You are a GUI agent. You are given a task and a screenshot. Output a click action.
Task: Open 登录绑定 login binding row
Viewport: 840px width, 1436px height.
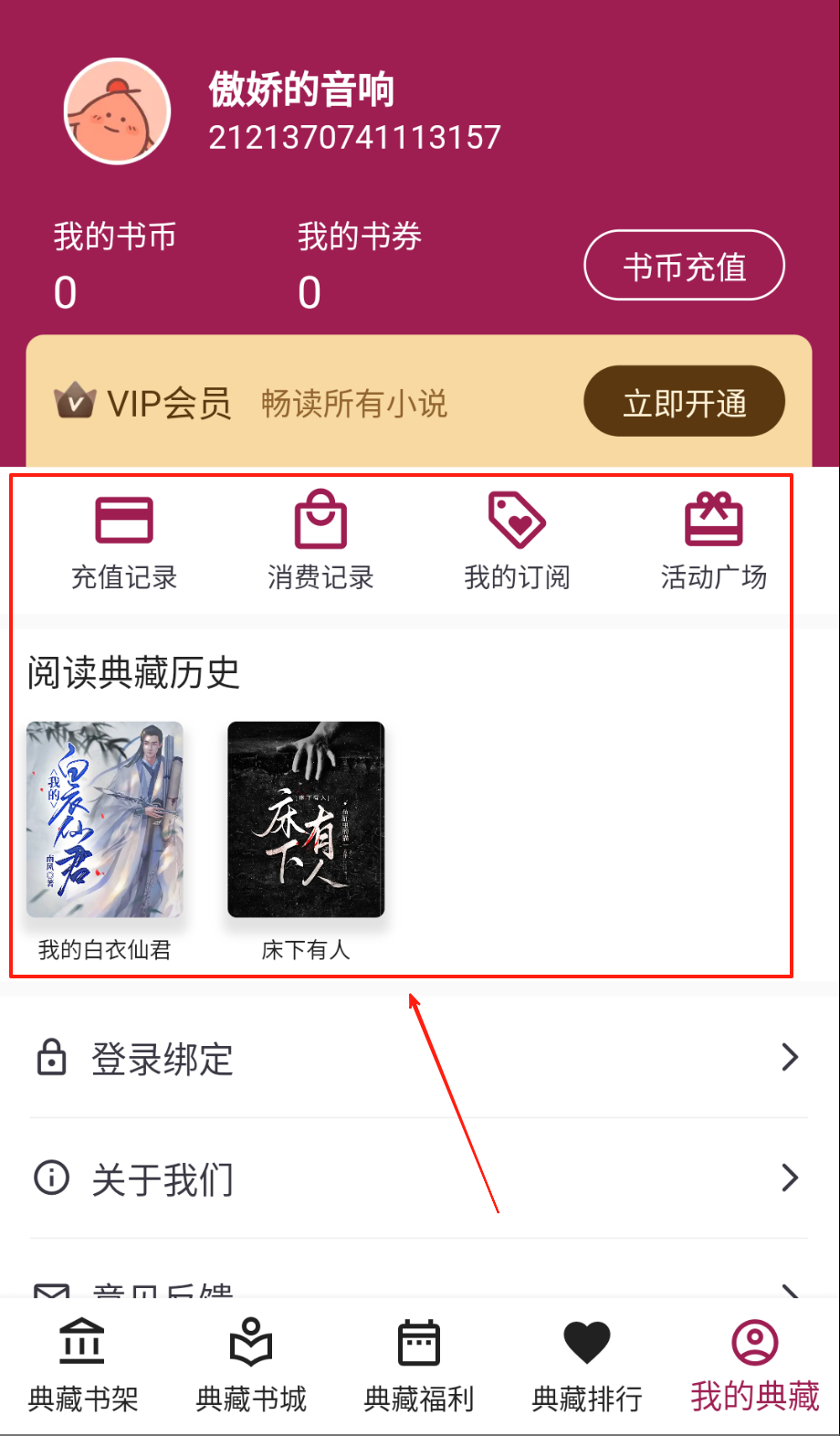tap(419, 1058)
